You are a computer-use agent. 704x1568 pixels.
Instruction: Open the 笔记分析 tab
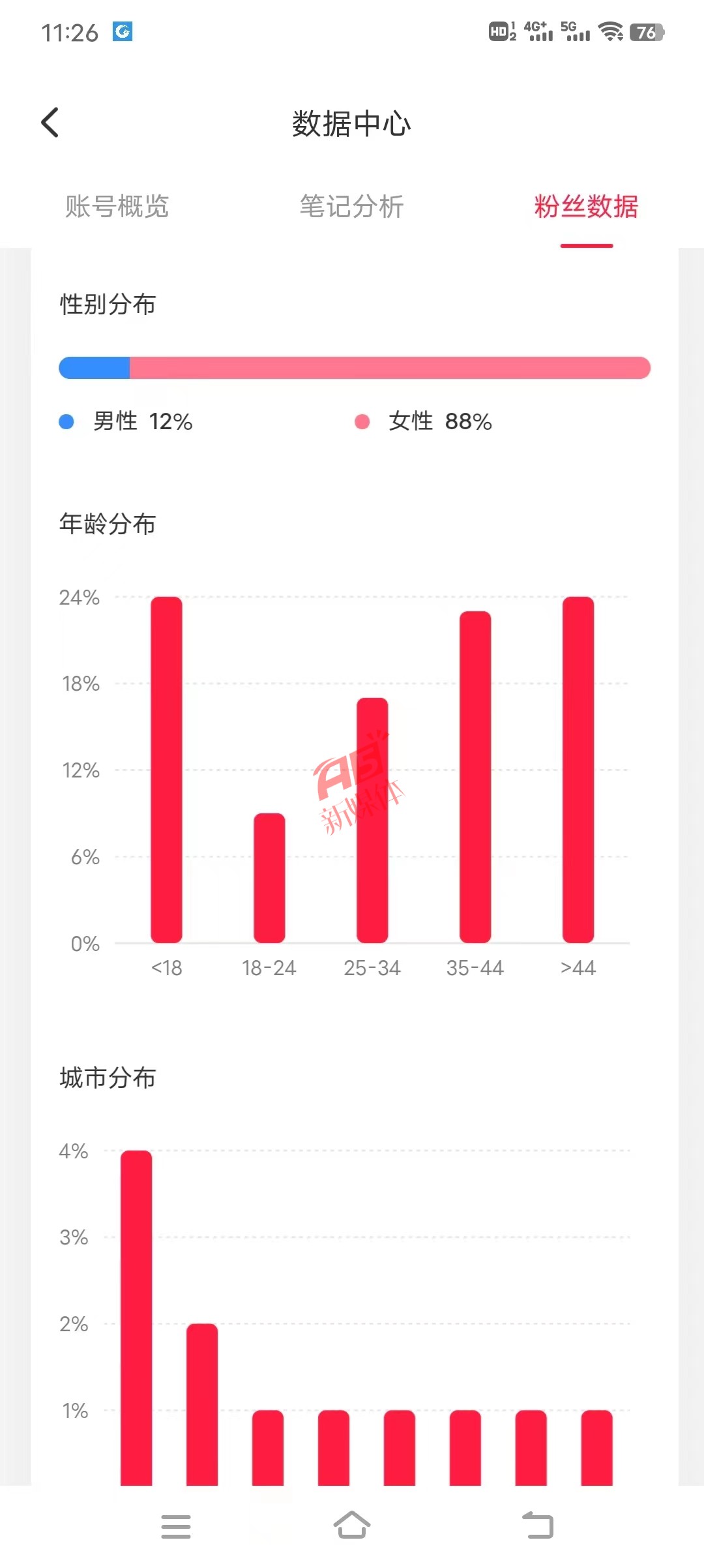[352, 207]
